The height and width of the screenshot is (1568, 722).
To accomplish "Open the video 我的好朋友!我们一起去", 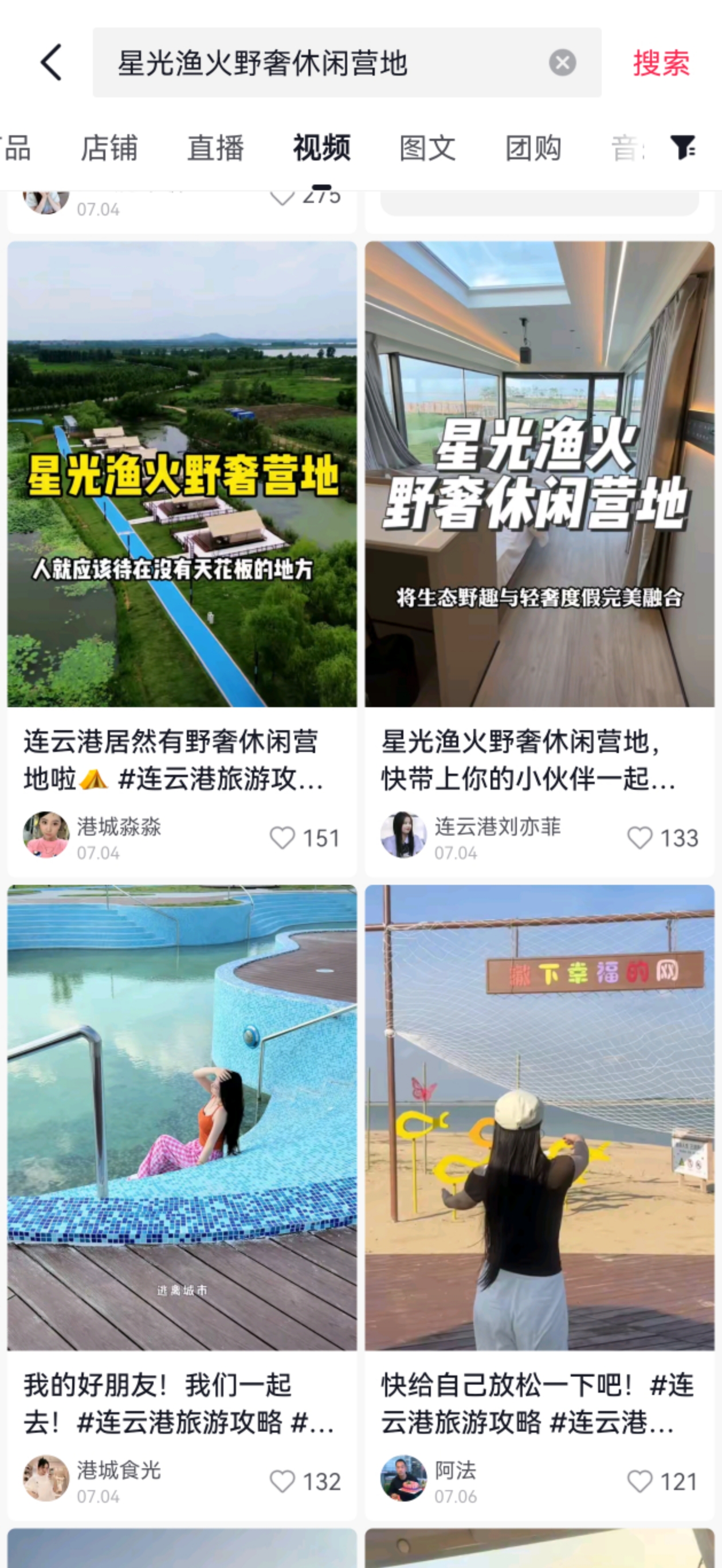I will (182, 1117).
